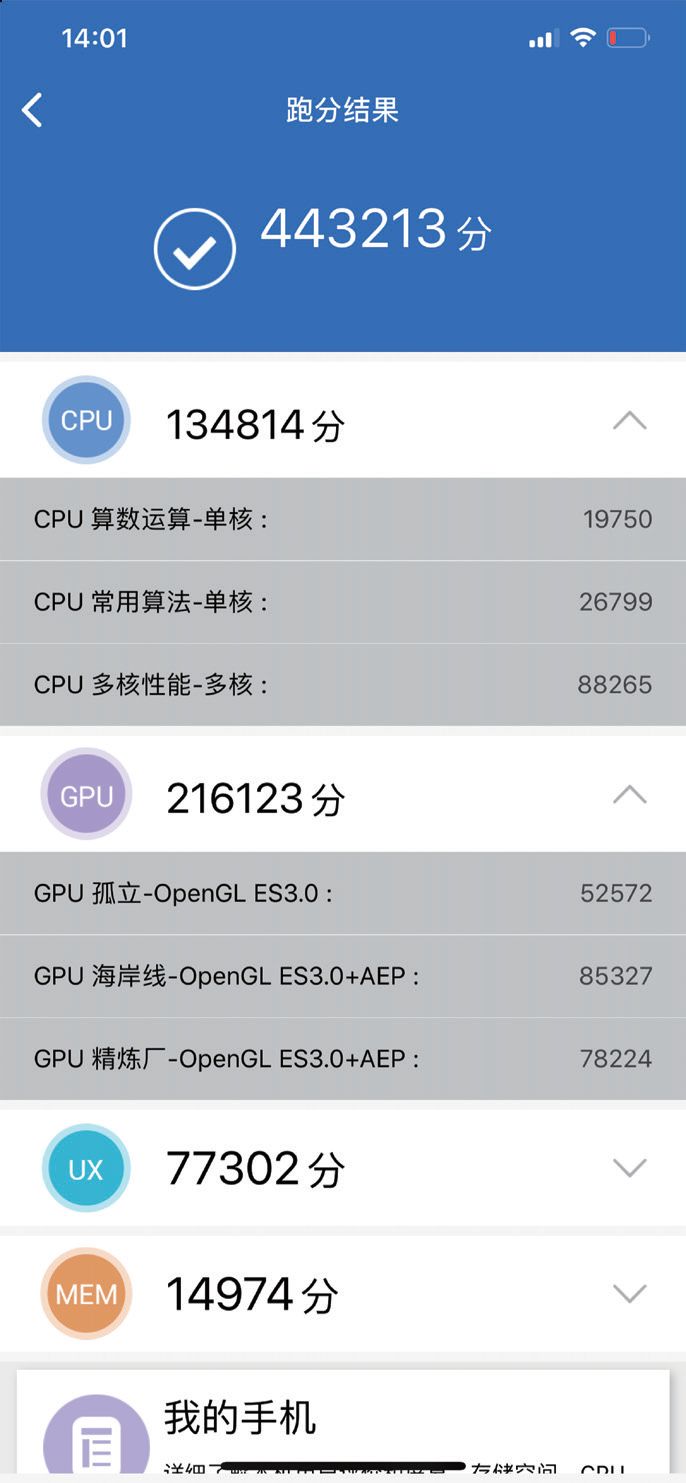Expand the UX score details
Screen dimensions: 686x1483
pos(629,1168)
